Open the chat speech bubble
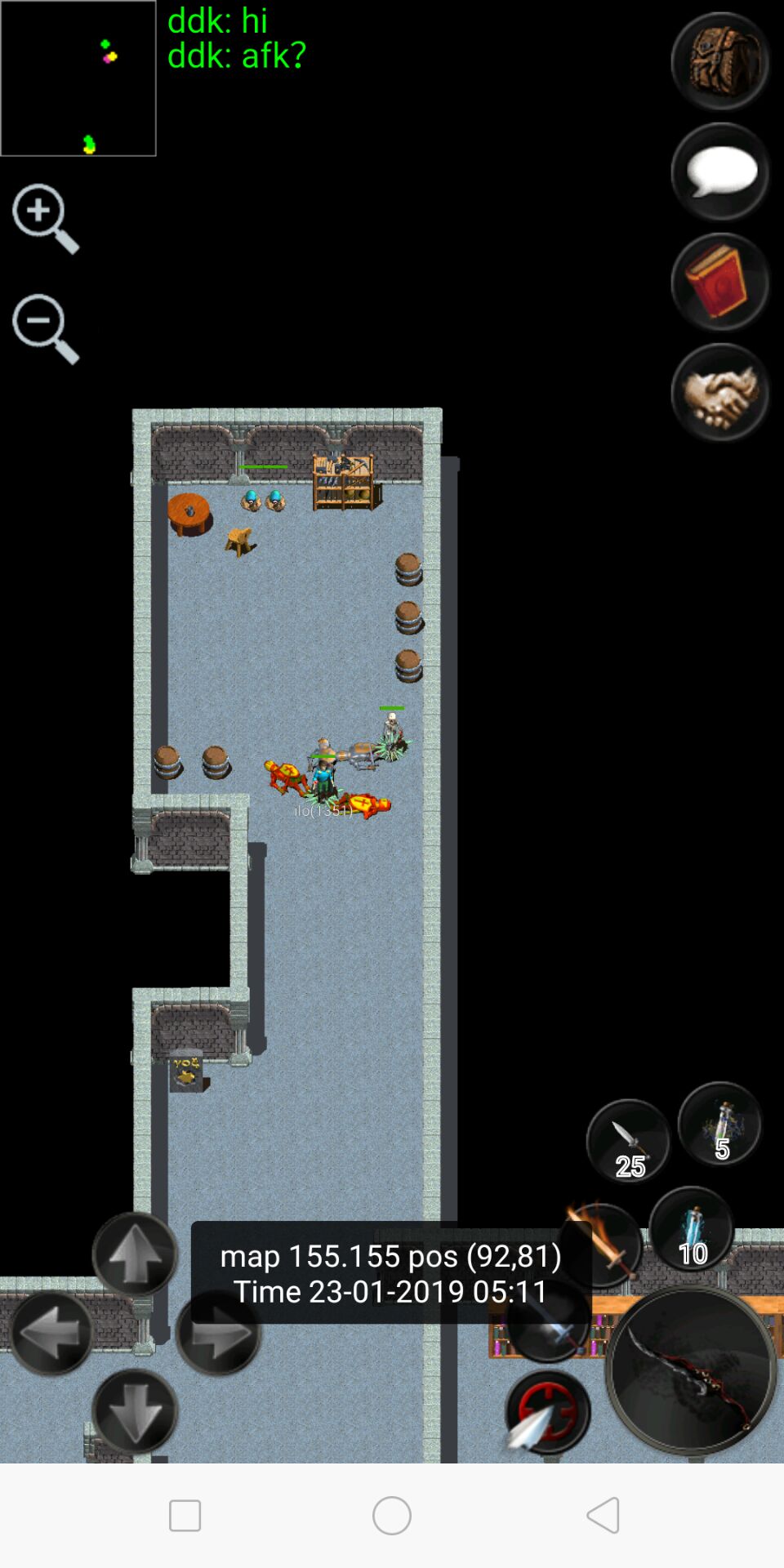 coord(719,172)
